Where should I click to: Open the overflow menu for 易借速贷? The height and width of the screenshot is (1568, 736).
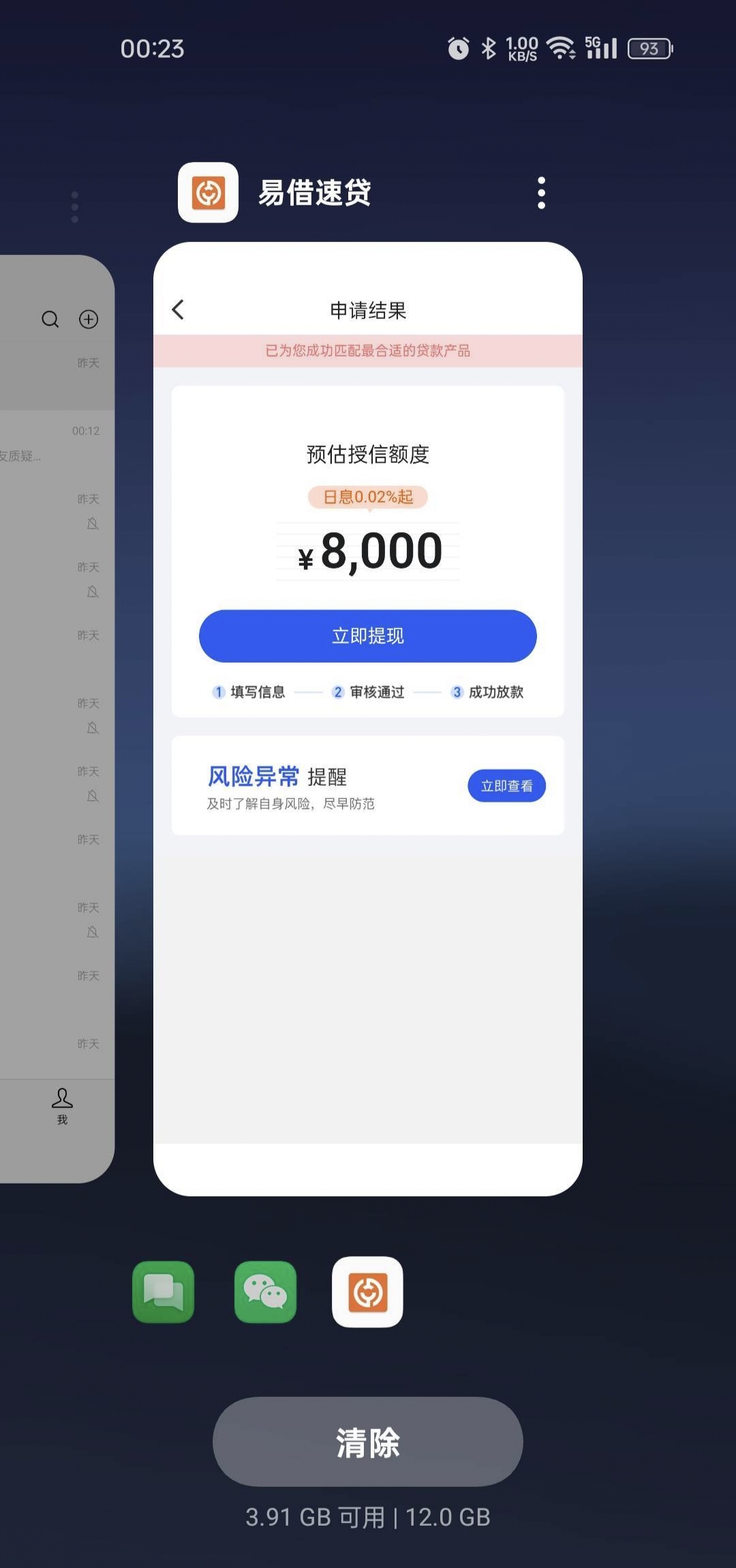coord(541,193)
